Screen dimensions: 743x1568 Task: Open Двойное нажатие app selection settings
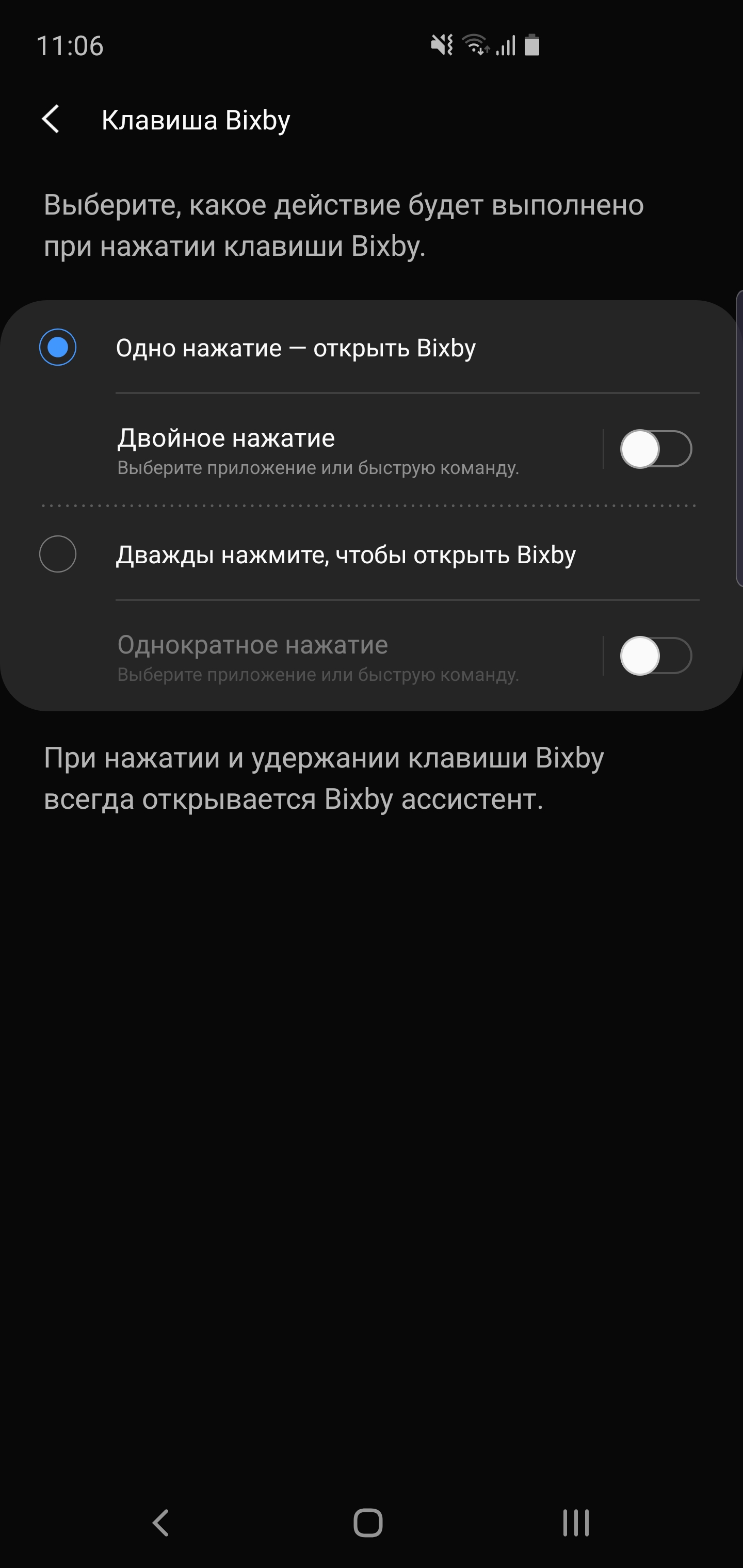[x=317, y=450]
